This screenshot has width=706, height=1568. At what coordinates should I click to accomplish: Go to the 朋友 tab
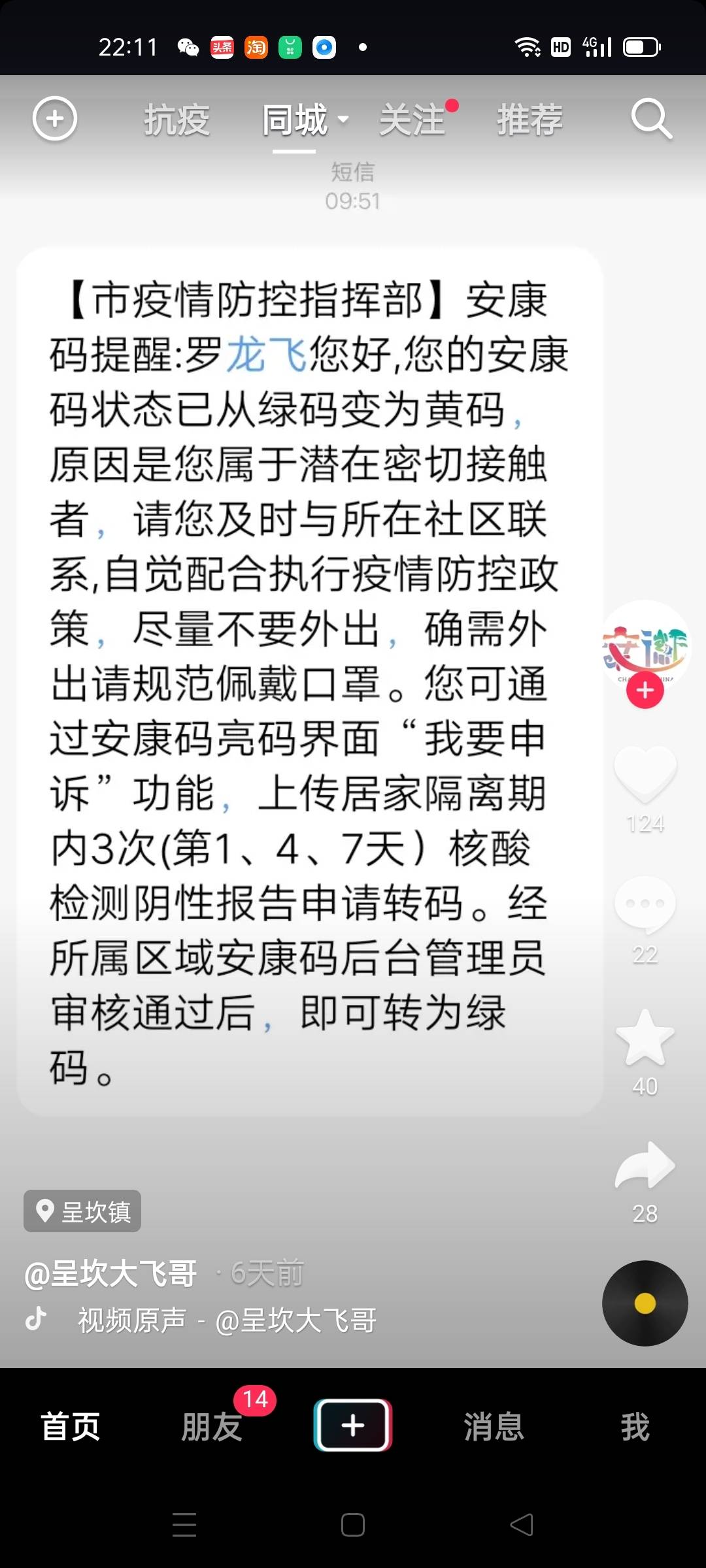(212, 1426)
